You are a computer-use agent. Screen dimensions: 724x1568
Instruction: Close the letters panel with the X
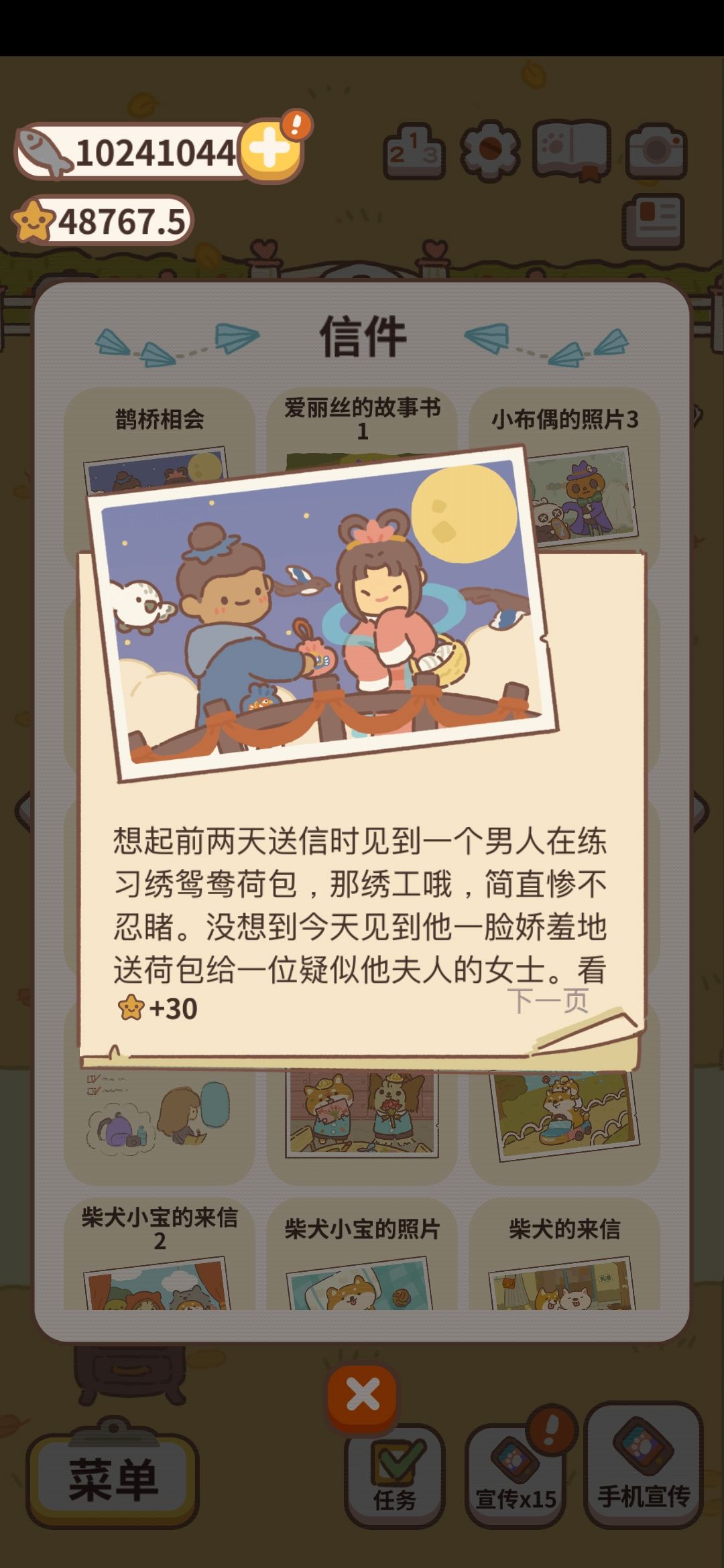[362, 1396]
